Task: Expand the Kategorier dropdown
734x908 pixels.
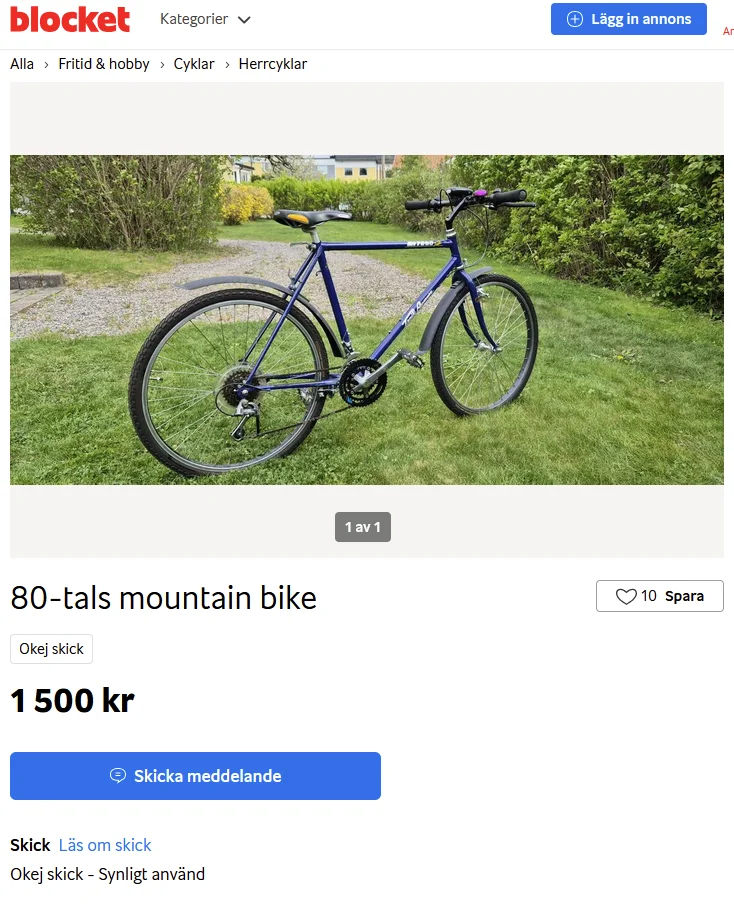Action: click(205, 19)
